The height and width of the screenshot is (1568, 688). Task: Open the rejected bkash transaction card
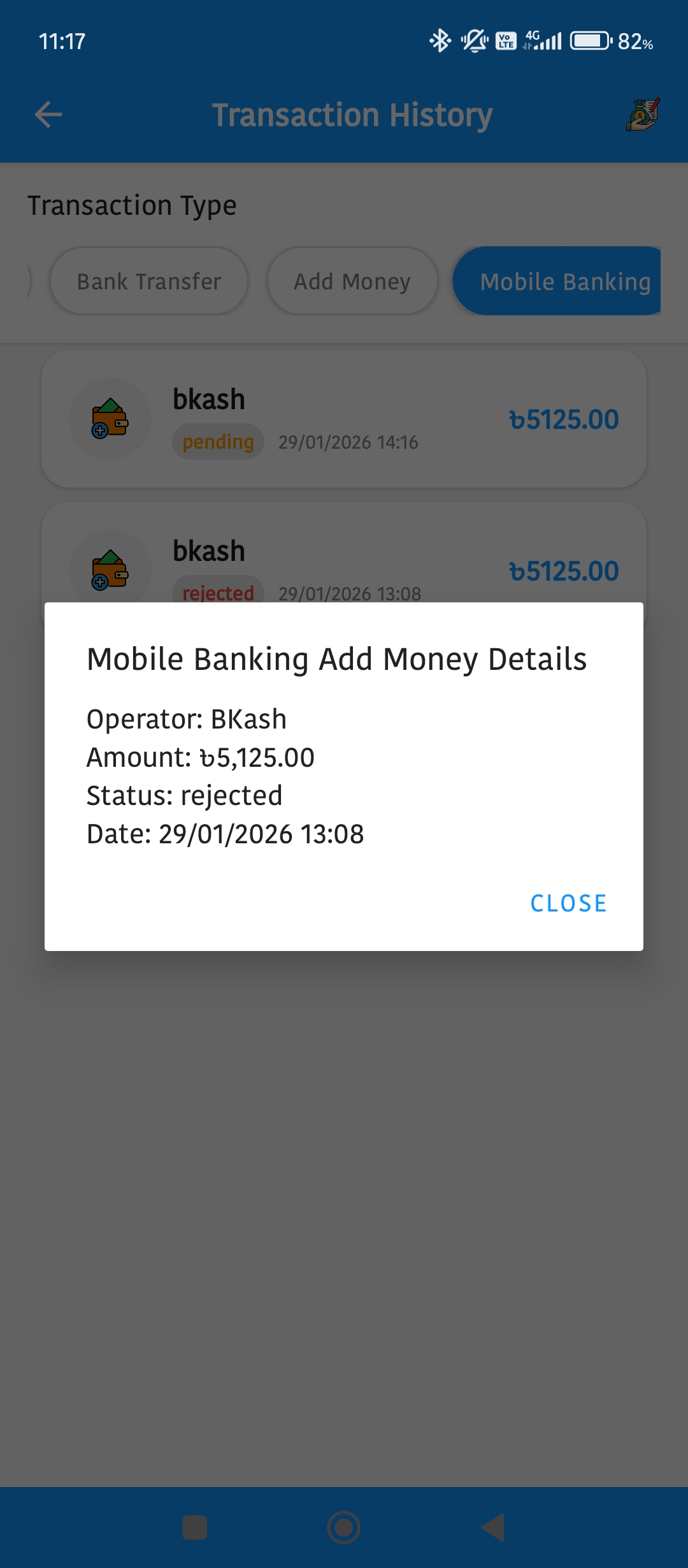344,561
